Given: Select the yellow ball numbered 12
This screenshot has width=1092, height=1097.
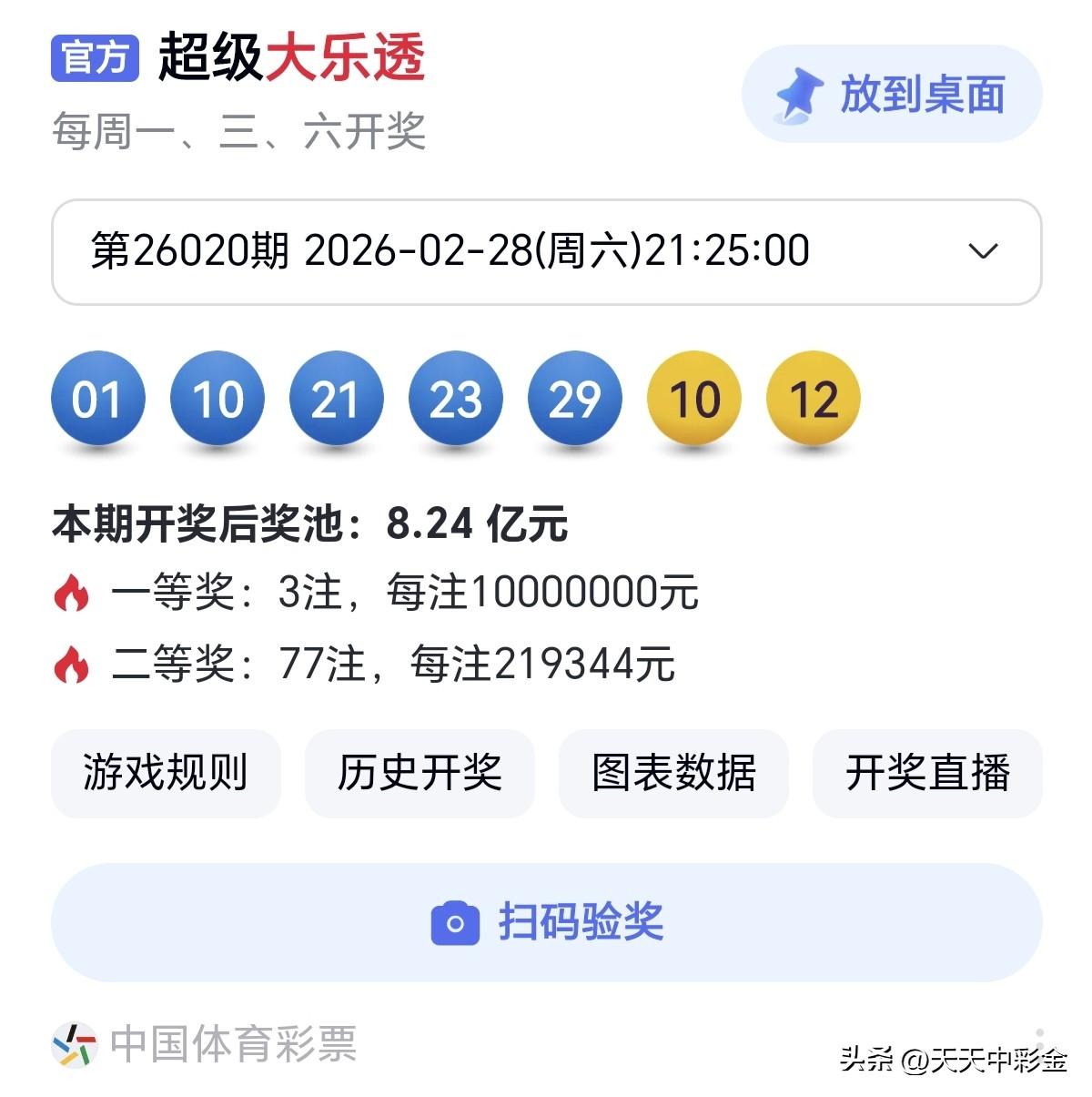Looking at the screenshot, I should [814, 398].
